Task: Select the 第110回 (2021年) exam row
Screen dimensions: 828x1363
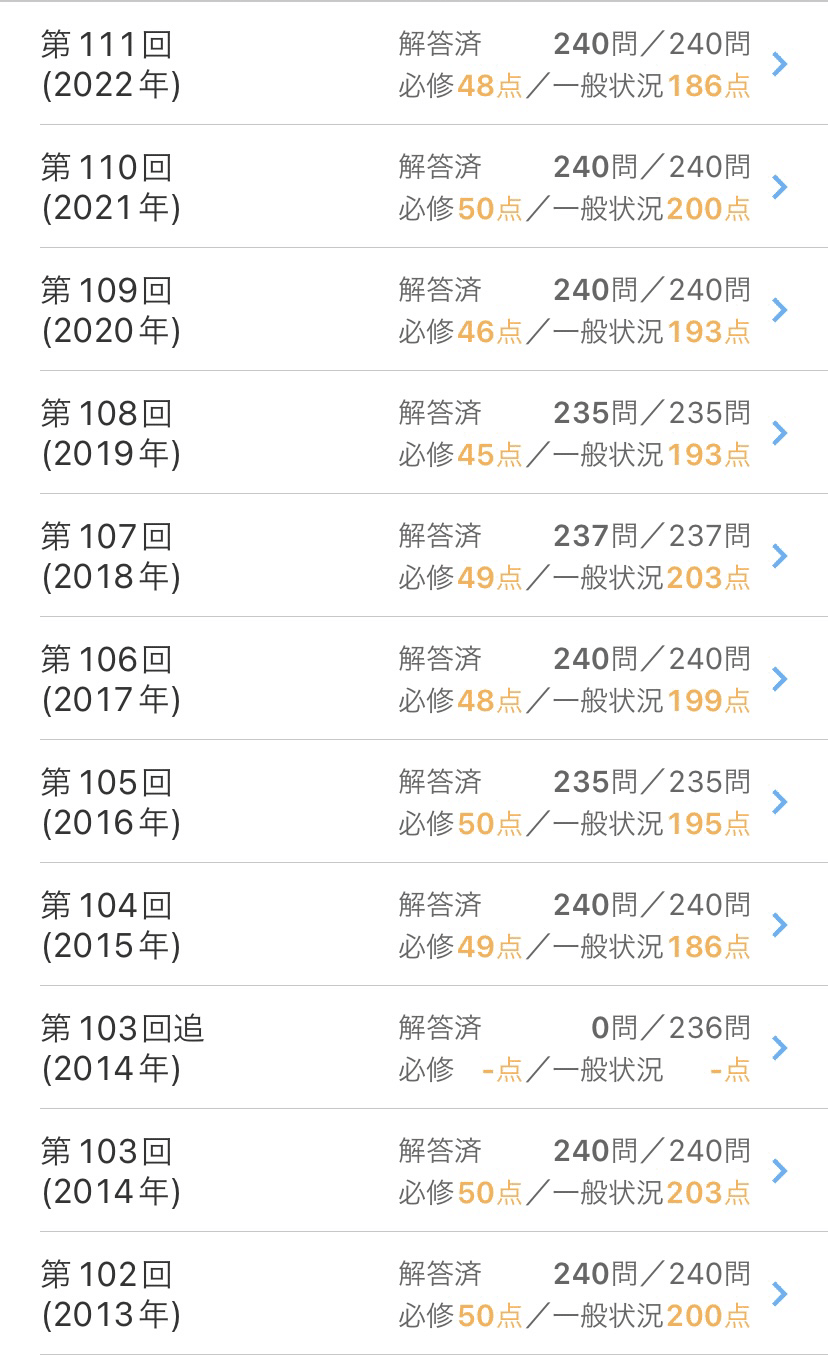Action: [x=414, y=187]
